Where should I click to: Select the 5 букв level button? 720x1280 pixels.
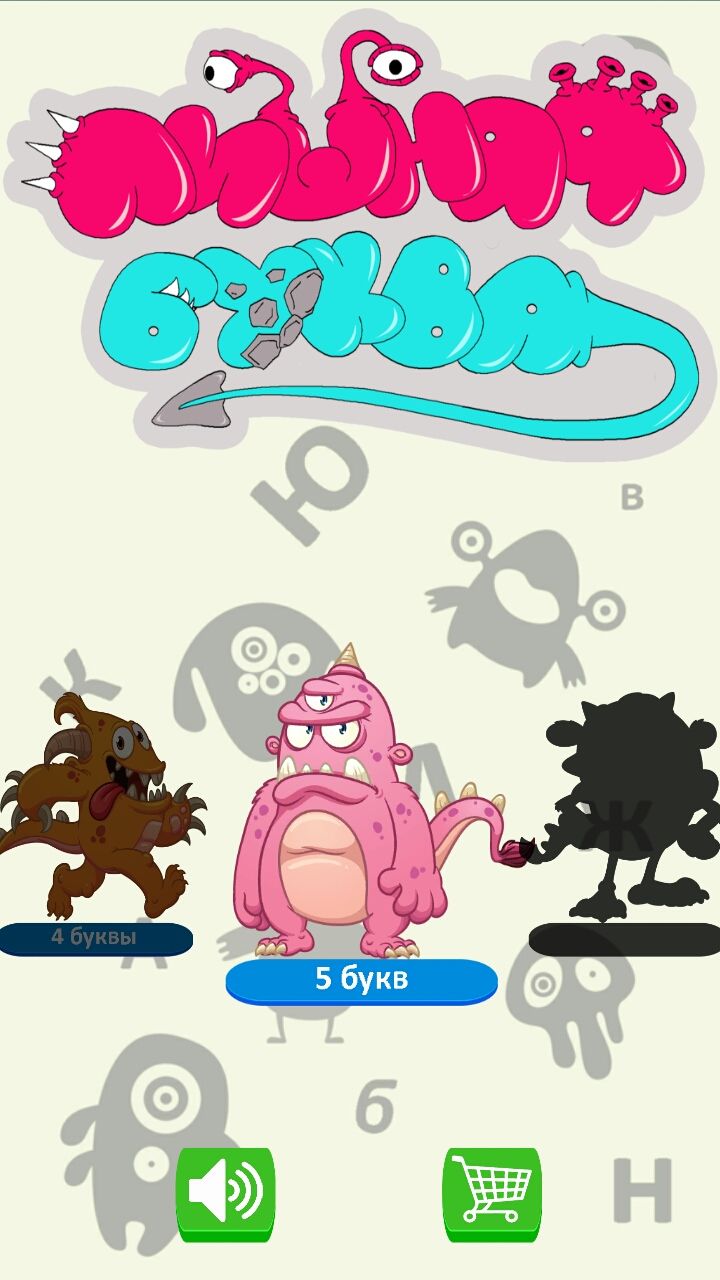[x=361, y=979]
